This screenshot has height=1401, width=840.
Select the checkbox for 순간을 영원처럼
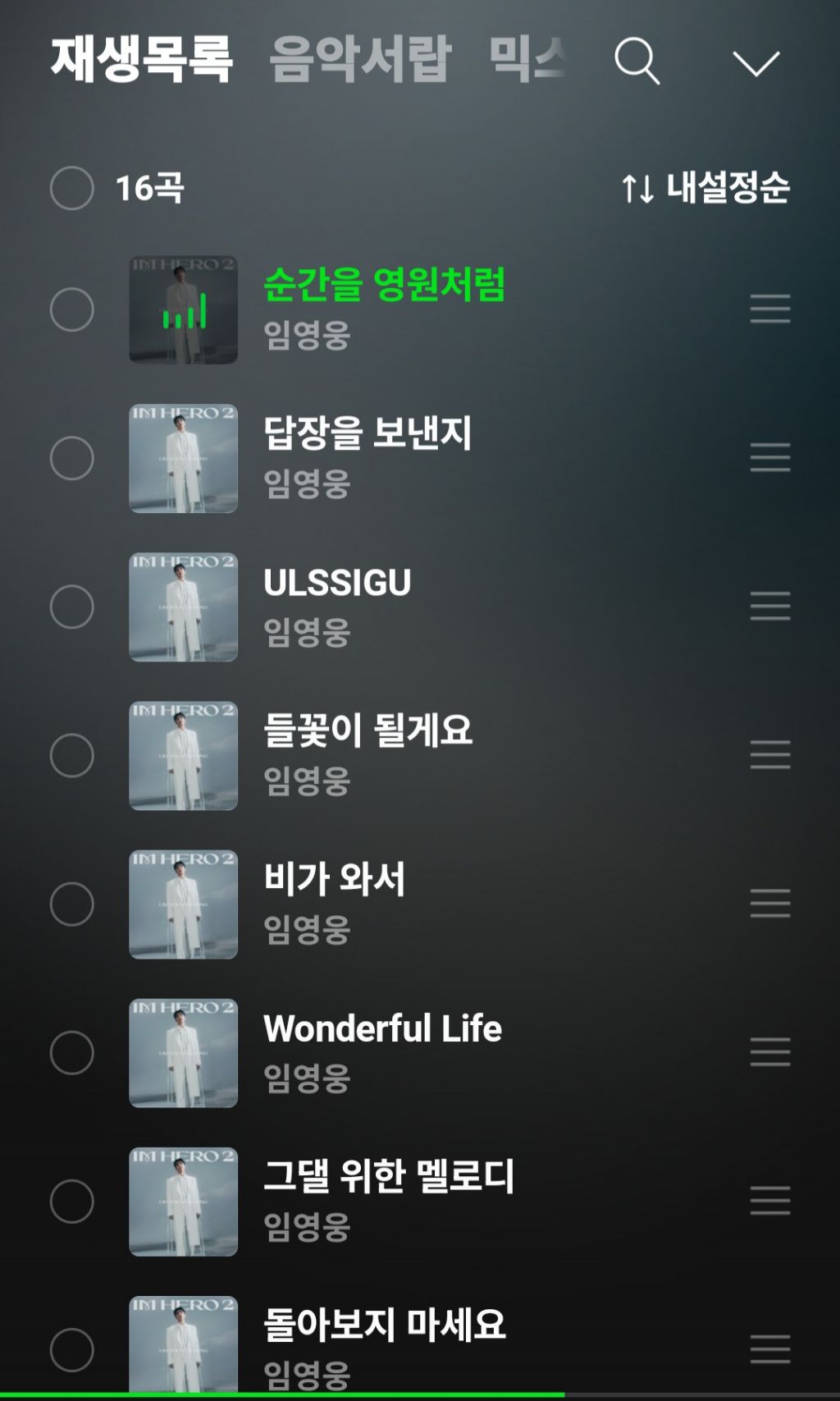tap(72, 309)
